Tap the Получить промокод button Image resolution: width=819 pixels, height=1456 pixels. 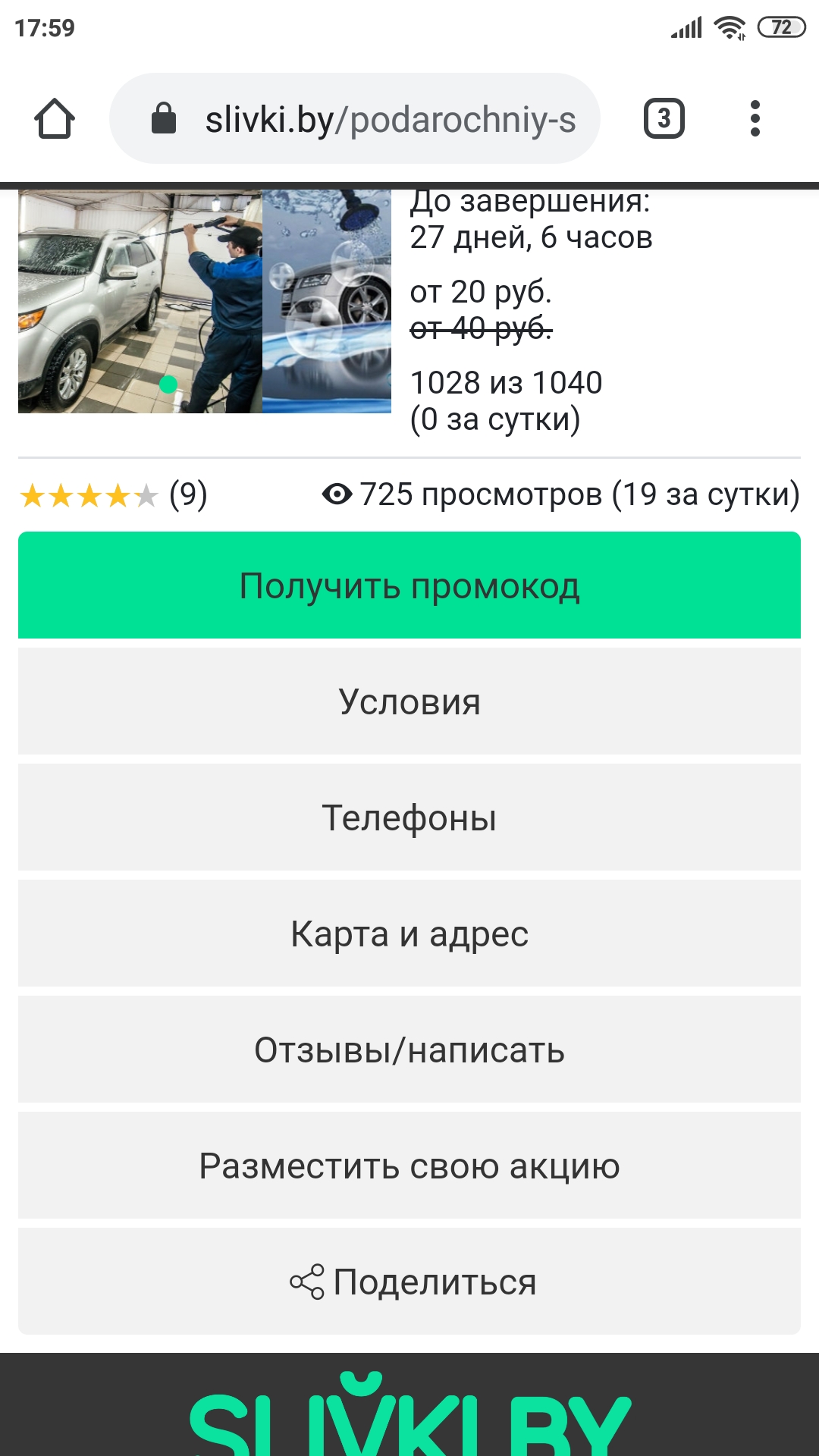click(x=409, y=585)
